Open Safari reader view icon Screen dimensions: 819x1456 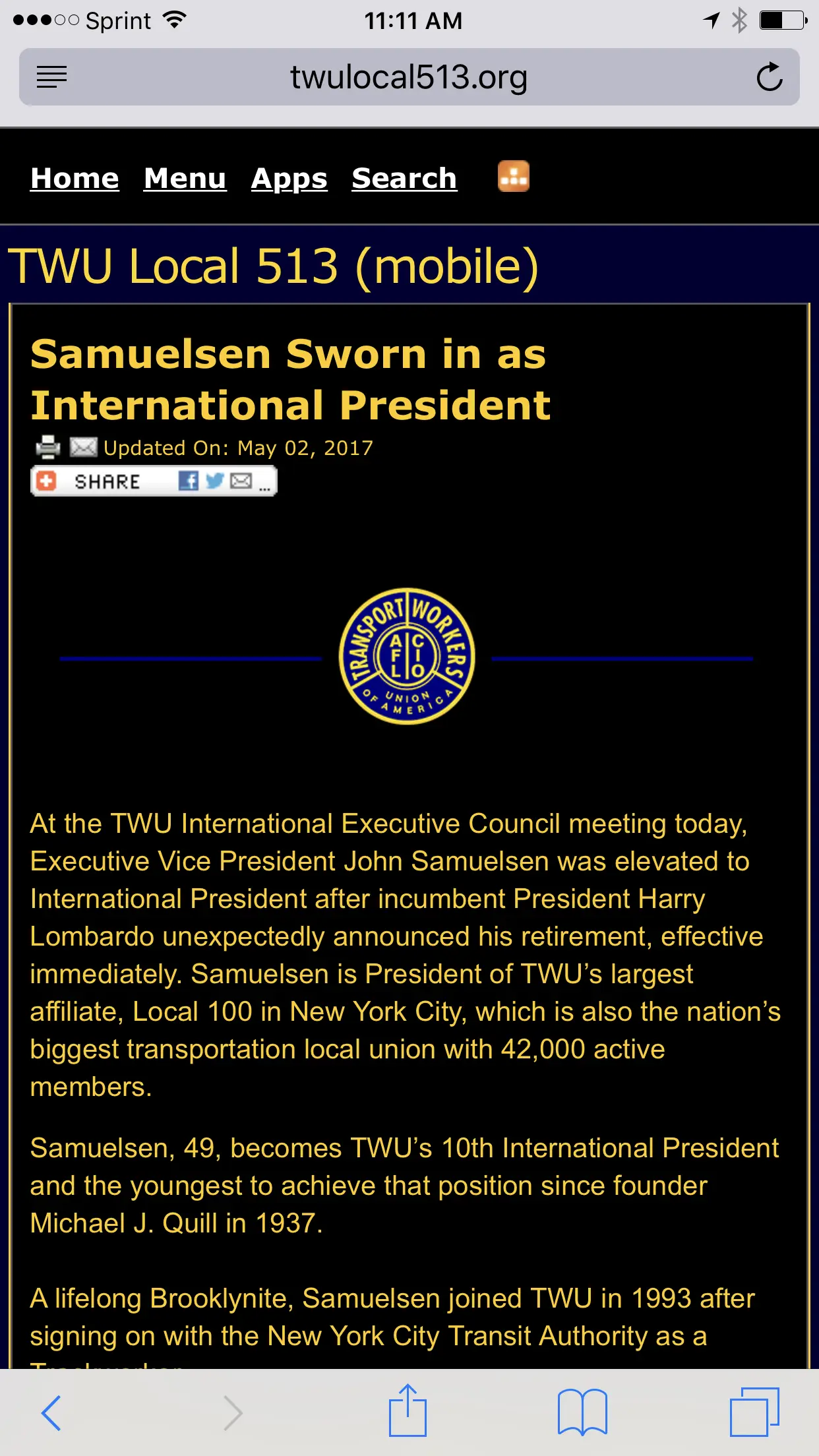click(51, 77)
